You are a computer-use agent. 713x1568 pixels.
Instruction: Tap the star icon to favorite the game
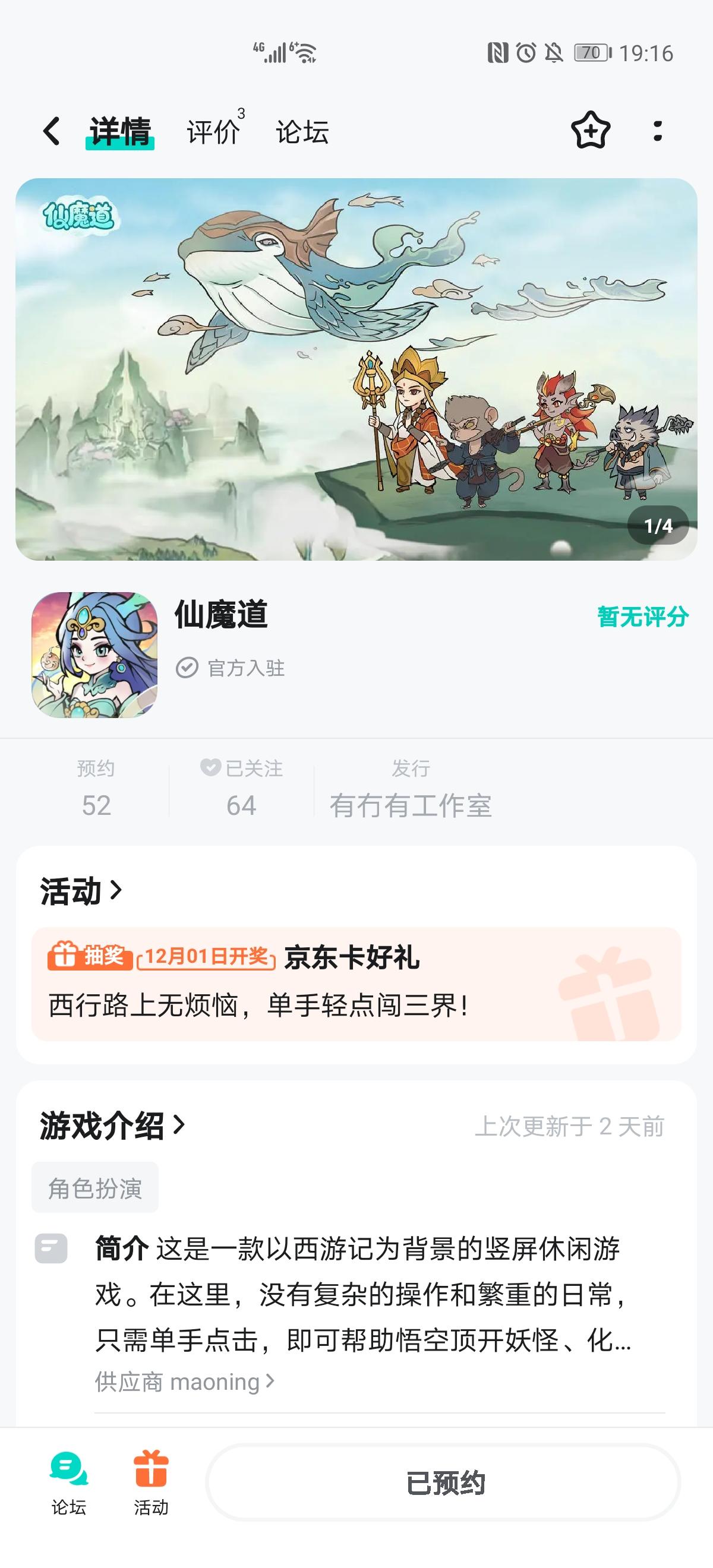(591, 132)
